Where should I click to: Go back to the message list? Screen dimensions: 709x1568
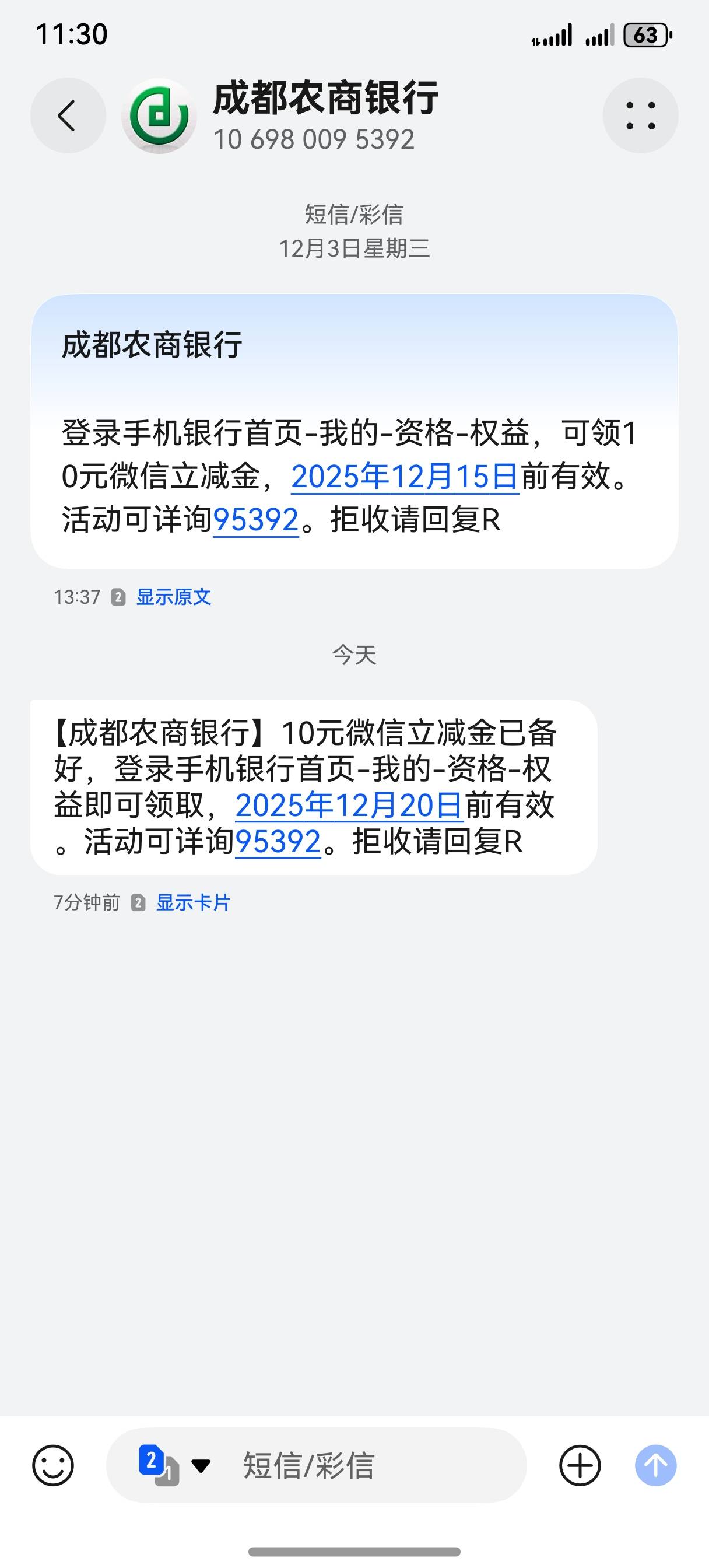(x=68, y=116)
